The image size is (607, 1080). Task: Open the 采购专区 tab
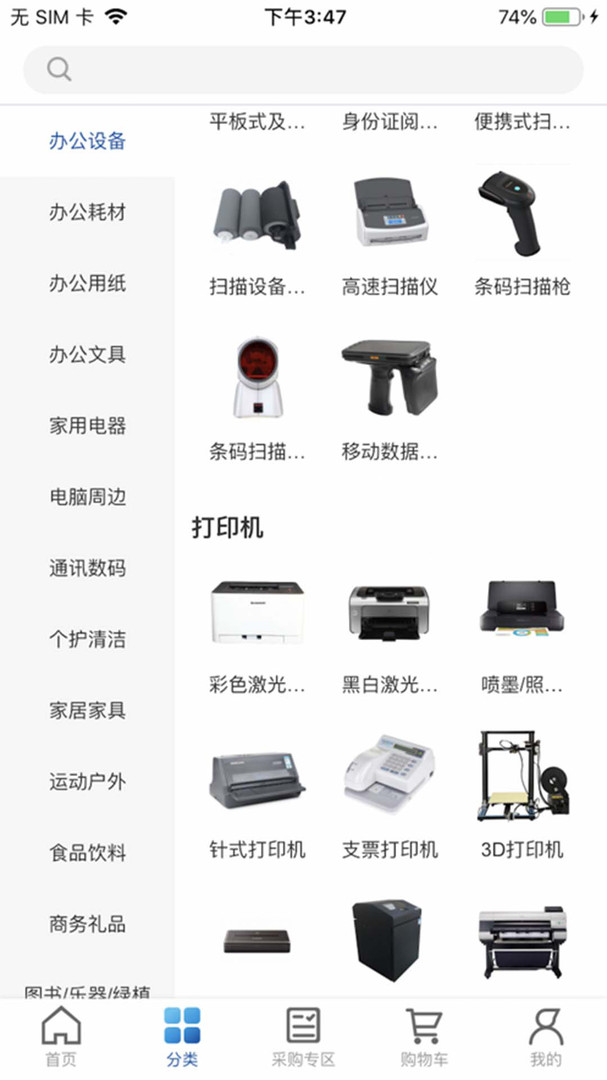click(303, 1037)
